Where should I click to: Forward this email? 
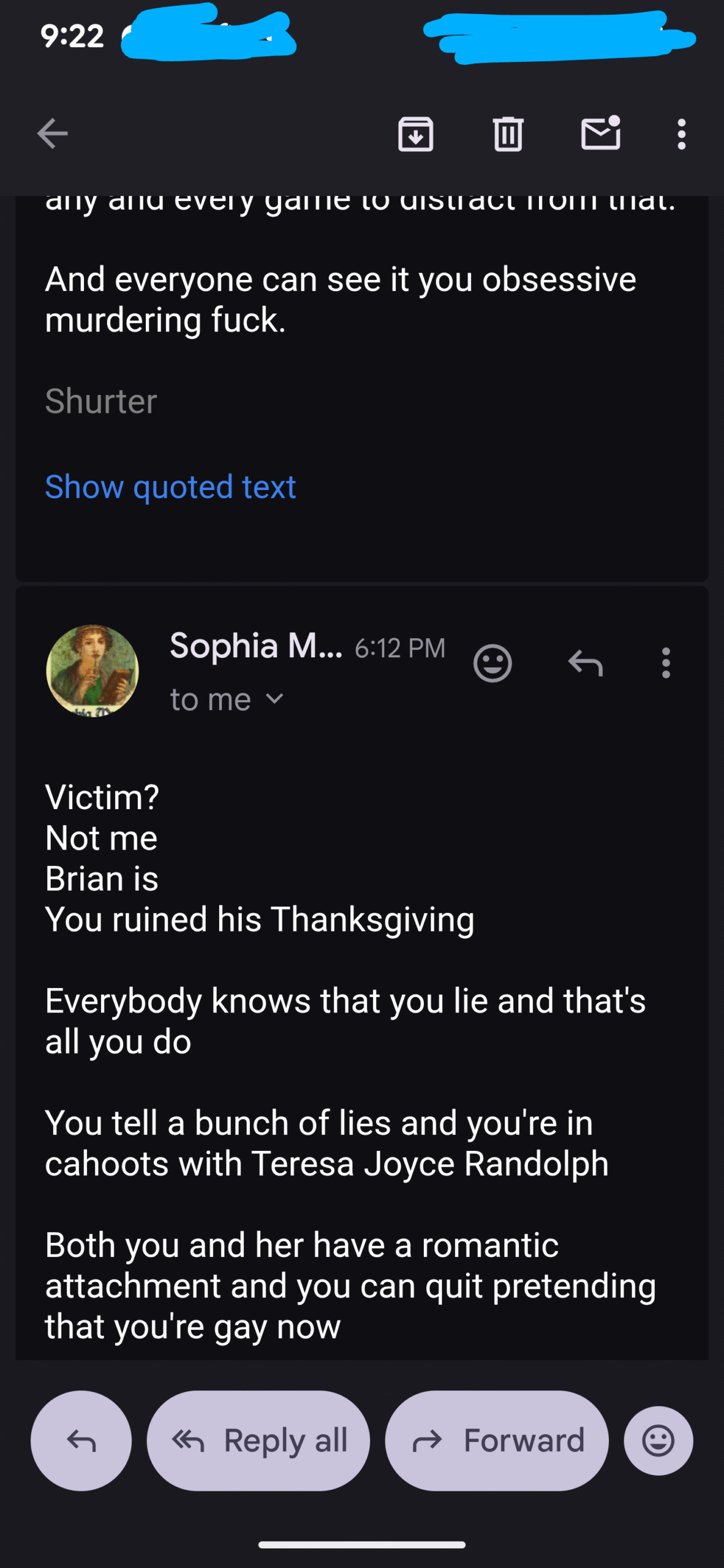[x=497, y=1441]
